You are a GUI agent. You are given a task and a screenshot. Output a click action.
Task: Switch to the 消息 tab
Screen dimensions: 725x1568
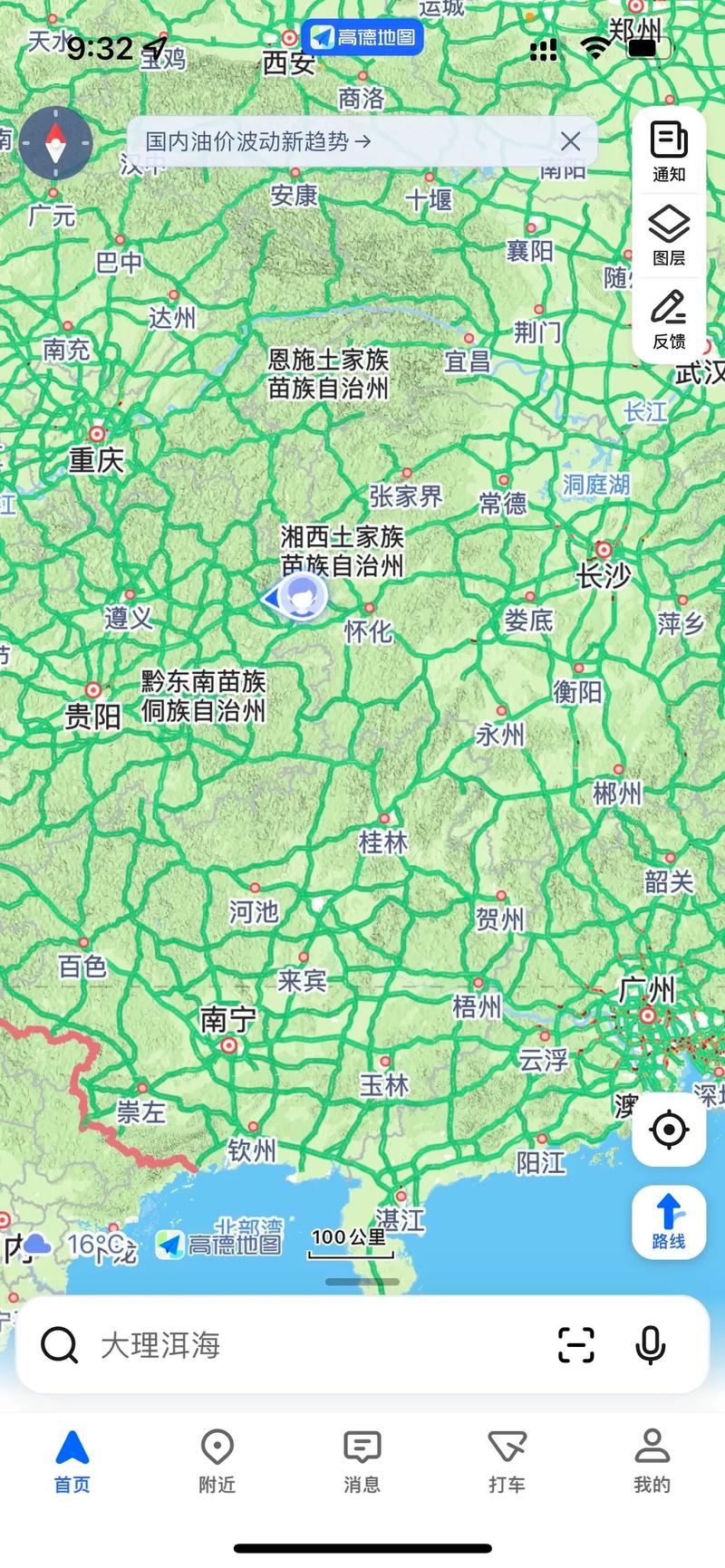(x=362, y=1461)
